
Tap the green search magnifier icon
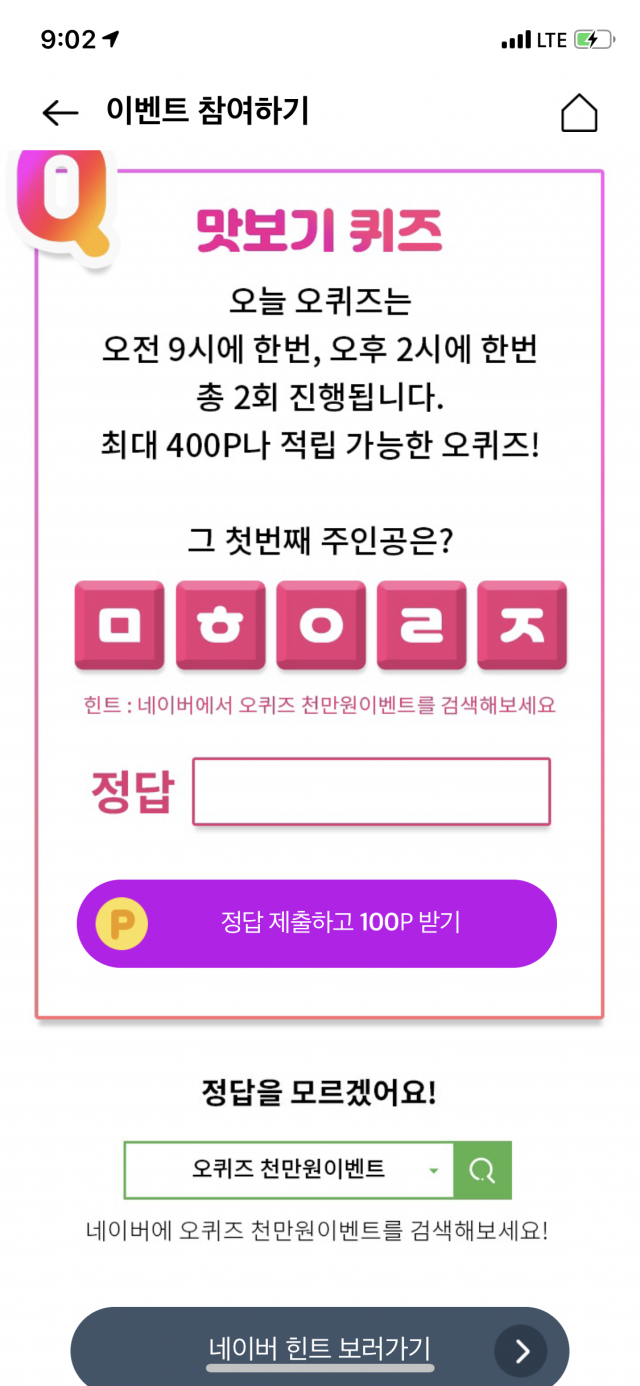point(482,1170)
